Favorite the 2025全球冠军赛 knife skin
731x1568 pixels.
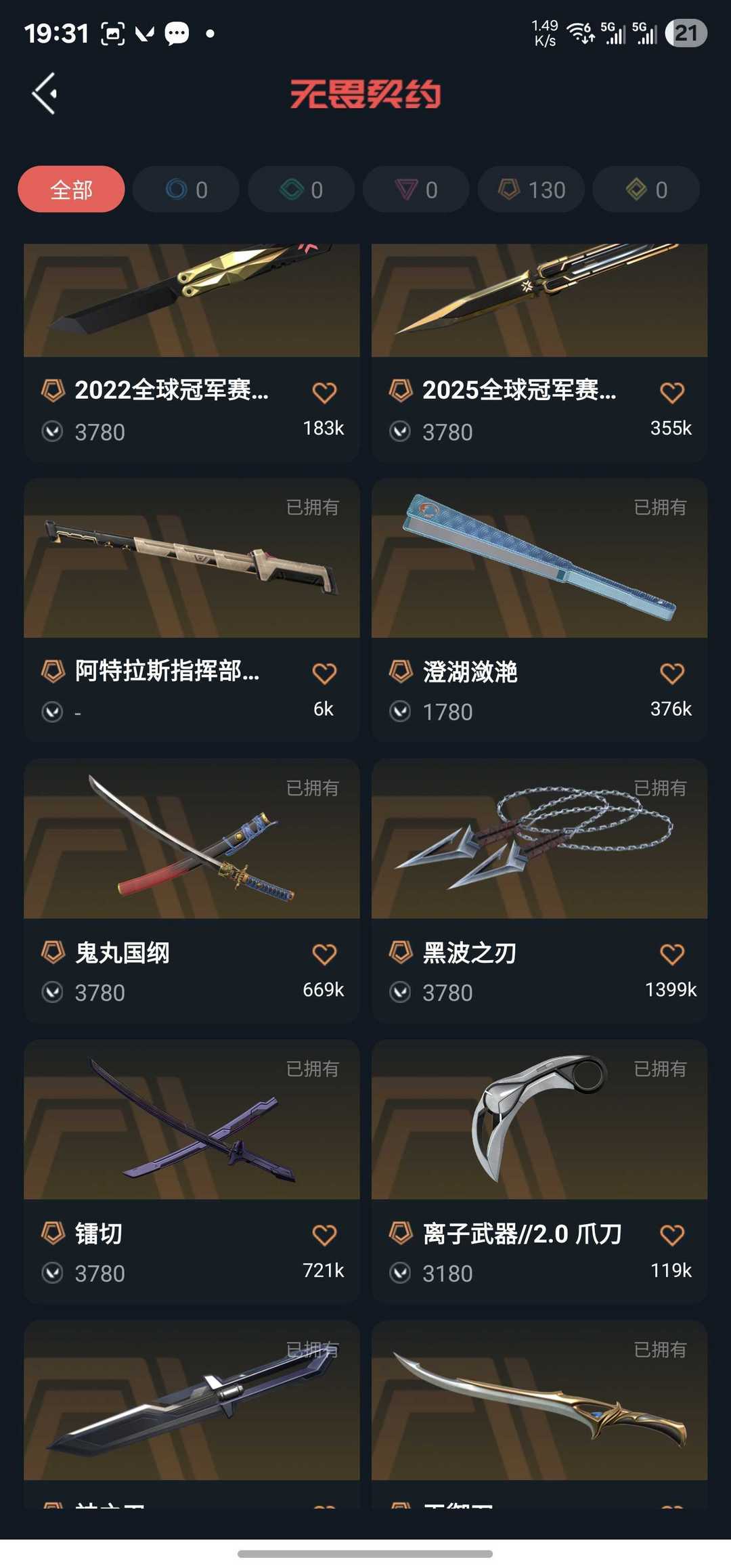coord(672,393)
